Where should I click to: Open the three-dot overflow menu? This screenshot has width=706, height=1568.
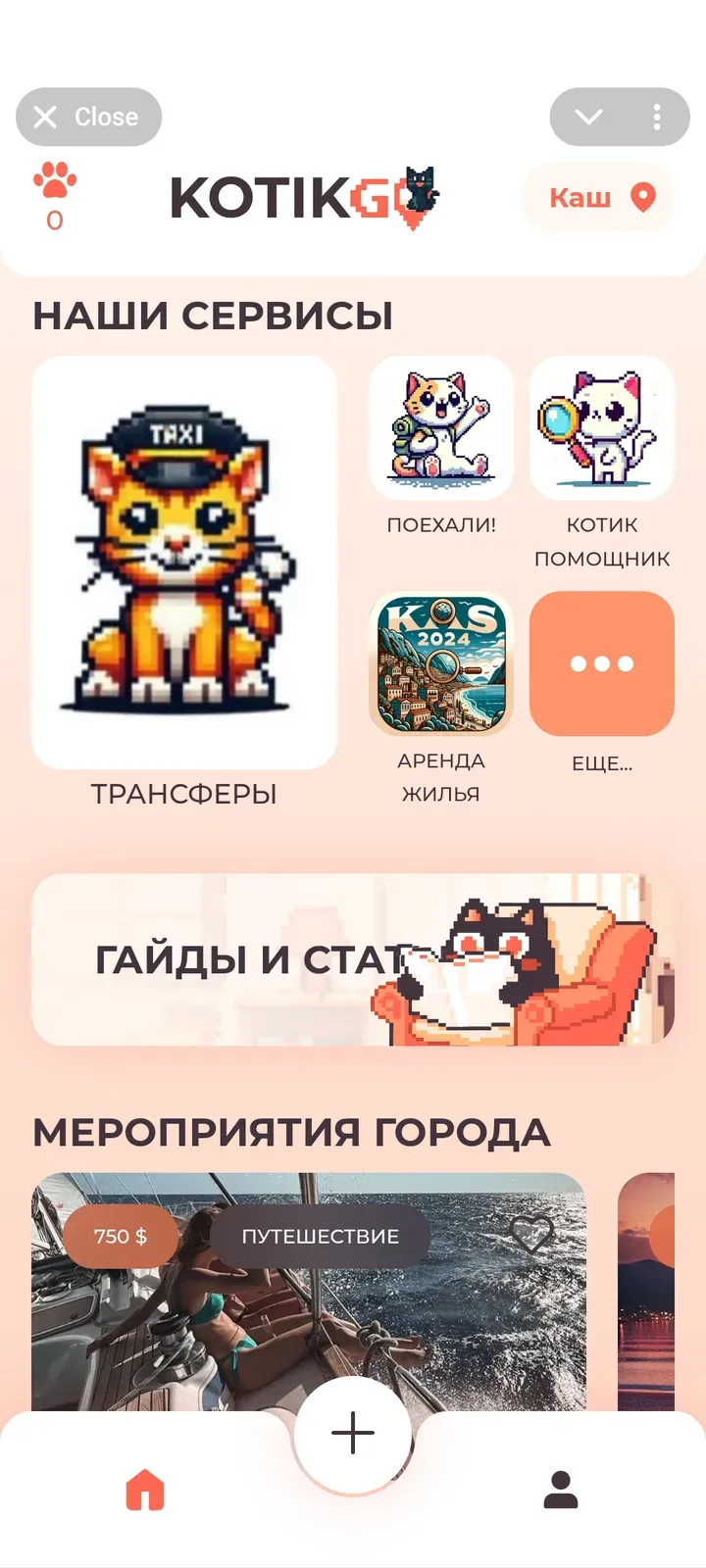(x=656, y=118)
